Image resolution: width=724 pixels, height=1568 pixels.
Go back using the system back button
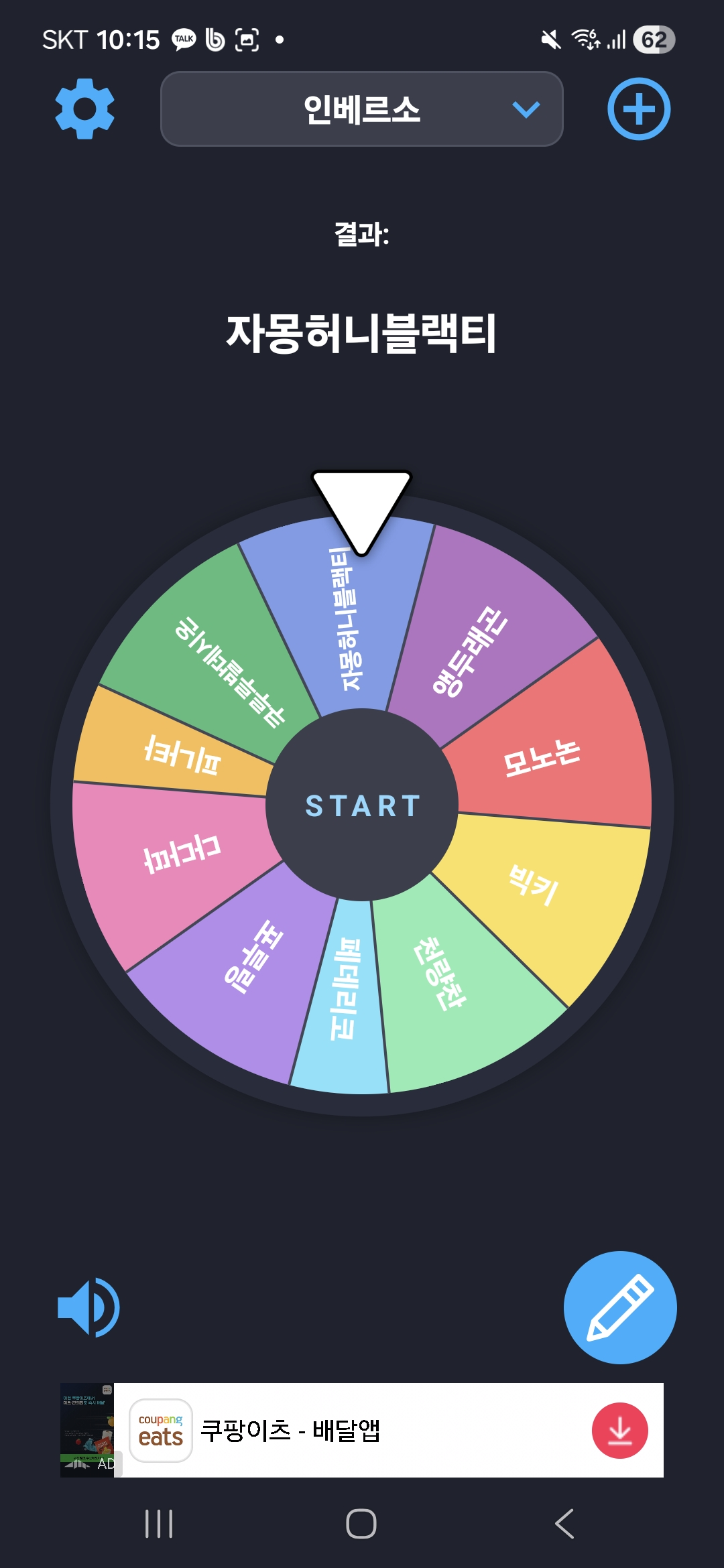click(564, 1524)
